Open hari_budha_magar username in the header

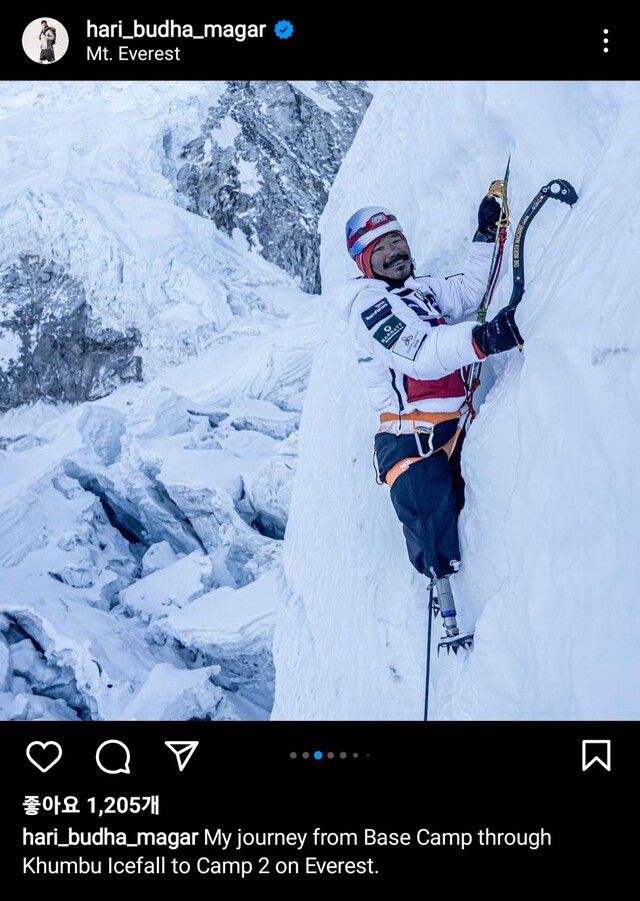click(176, 29)
